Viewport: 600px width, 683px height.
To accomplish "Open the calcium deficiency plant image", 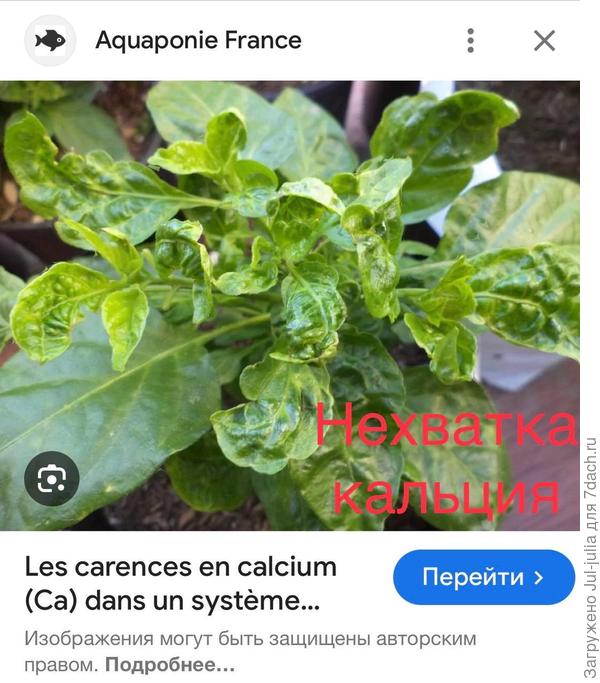I will 290,300.
